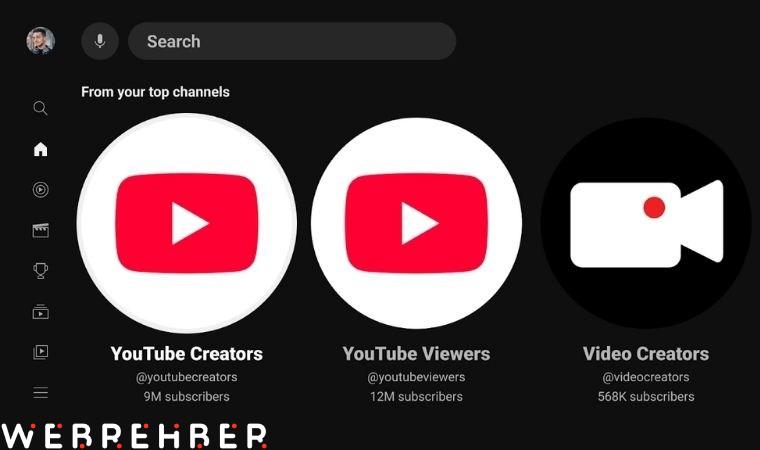Image resolution: width=760 pixels, height=450 pixels.
Task: Open the movies clapperboard section
Action: point(40,230)
